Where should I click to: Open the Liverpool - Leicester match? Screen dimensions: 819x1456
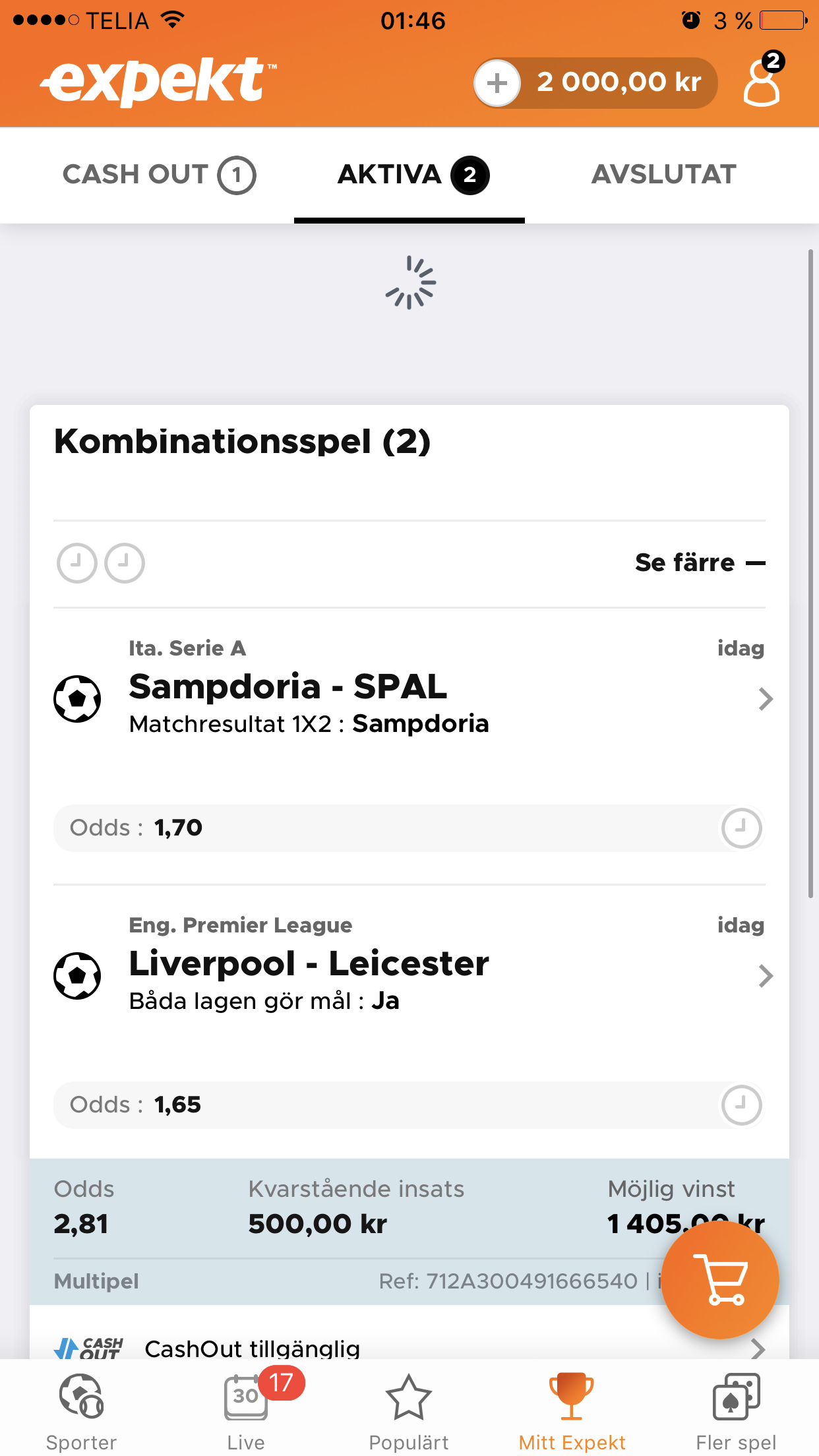(409, 975)
